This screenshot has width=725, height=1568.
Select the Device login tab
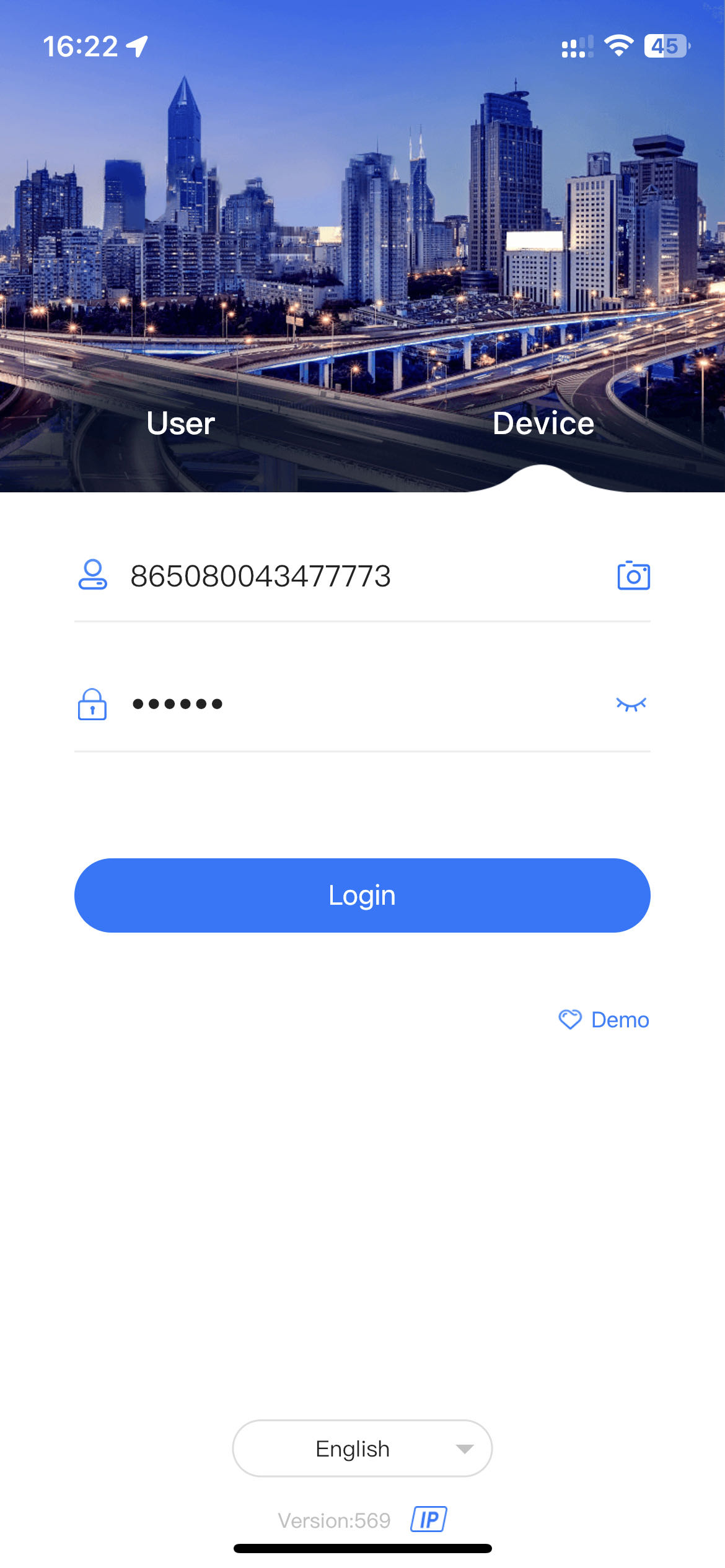(543, 424)
